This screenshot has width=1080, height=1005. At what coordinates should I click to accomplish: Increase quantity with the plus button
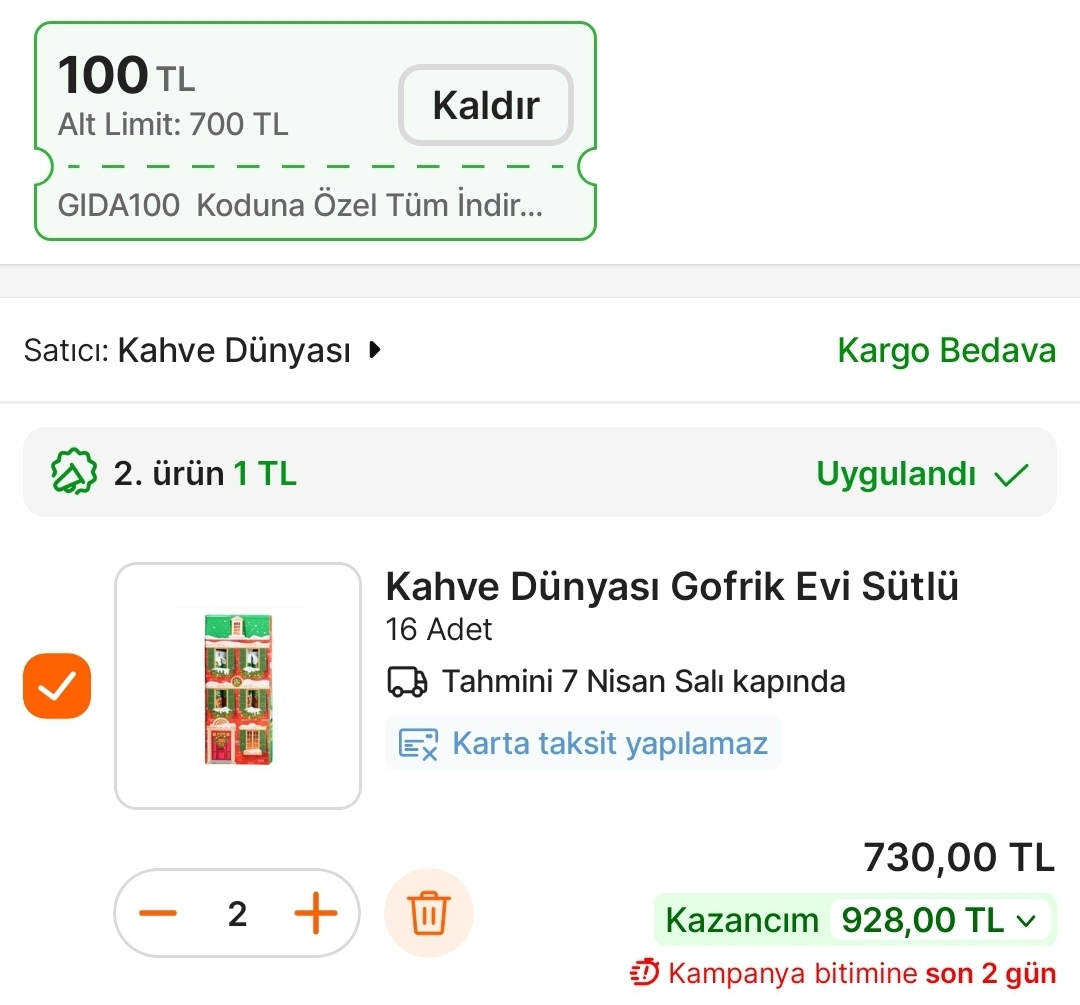316,914
